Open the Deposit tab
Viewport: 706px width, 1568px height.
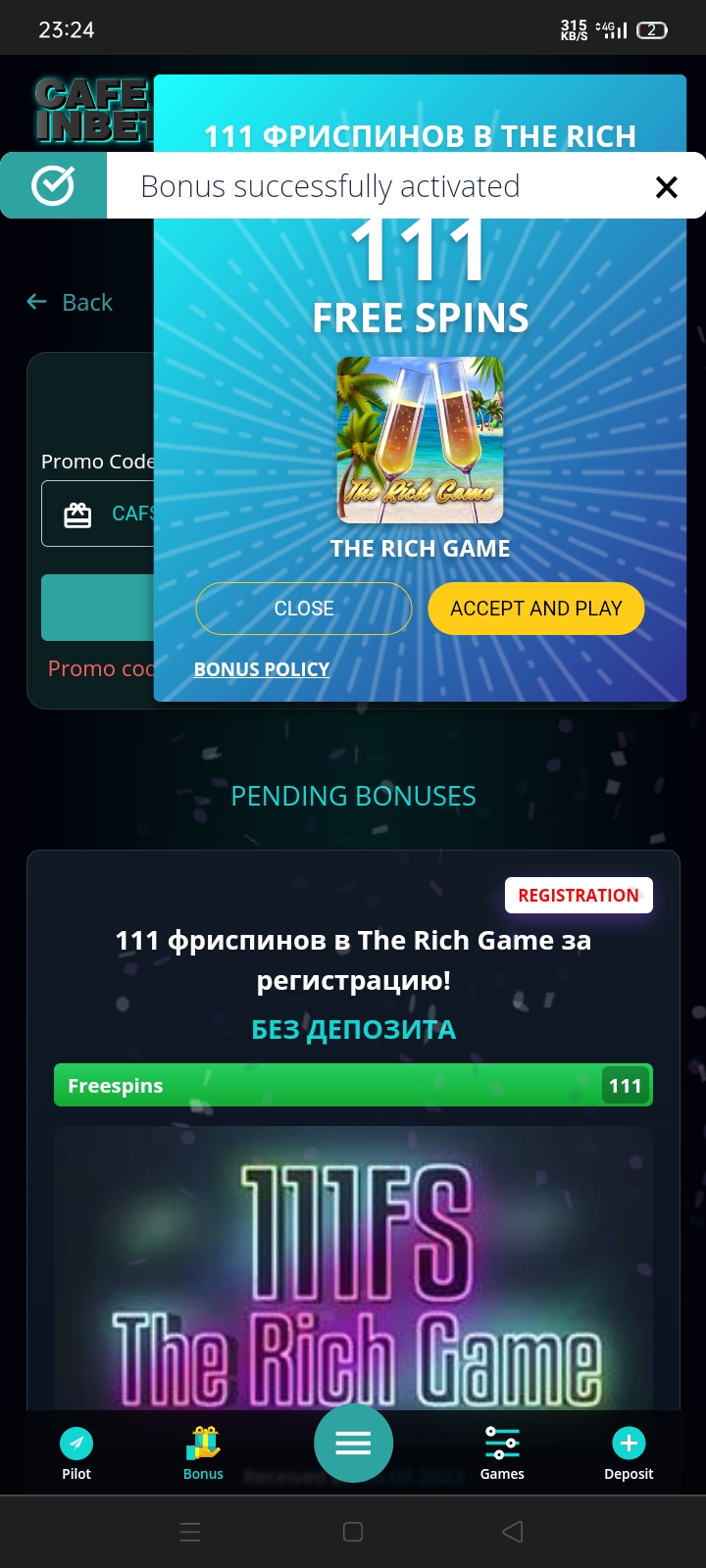point(629,1453)
